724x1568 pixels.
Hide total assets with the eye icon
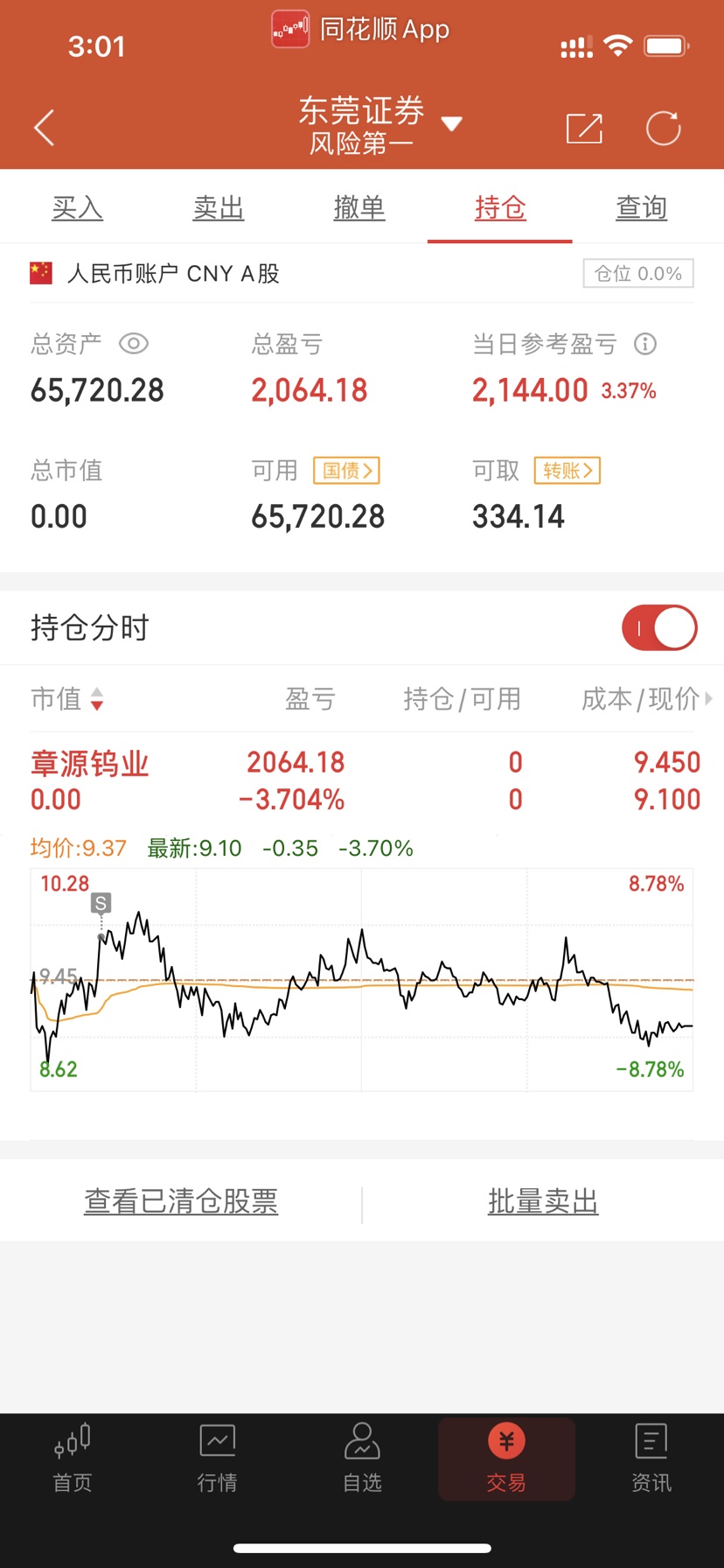coord(133,344)
